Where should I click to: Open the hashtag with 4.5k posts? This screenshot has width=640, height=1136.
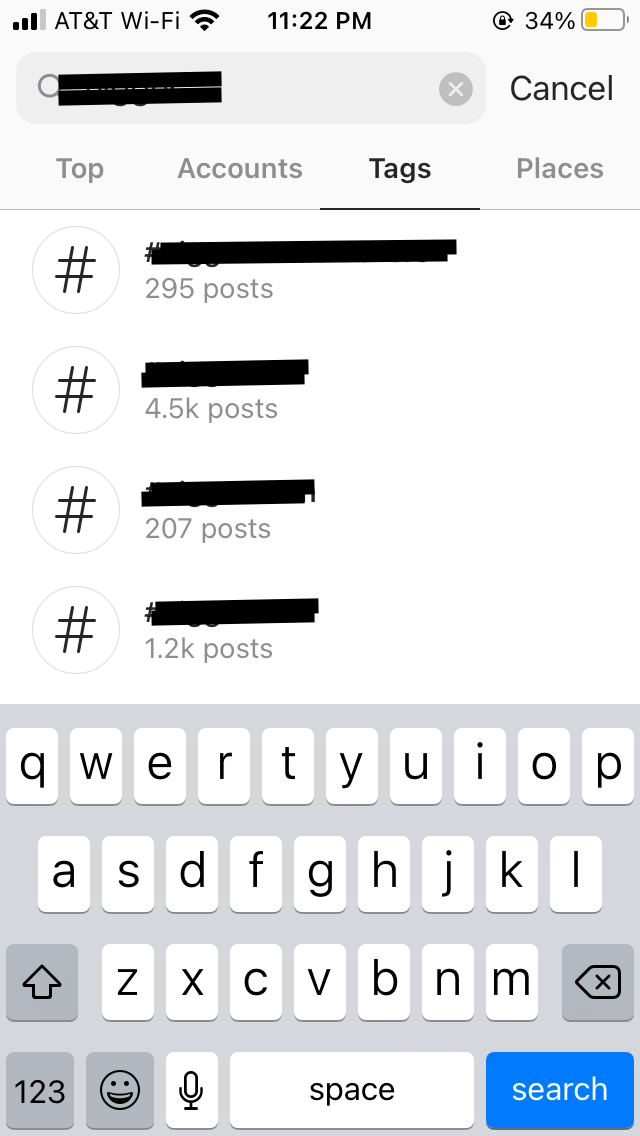(320, 390)
